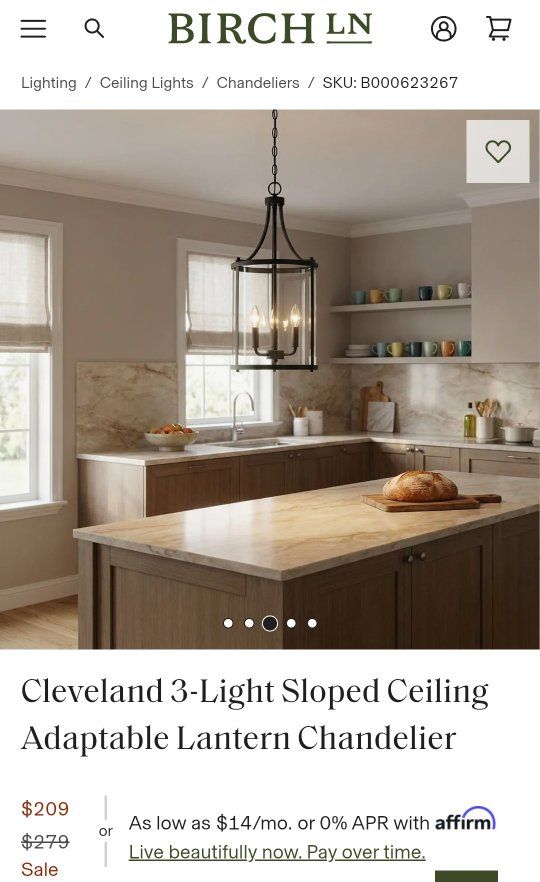Navigate to the Chandeliers breadcrumb

coord(258,83)
